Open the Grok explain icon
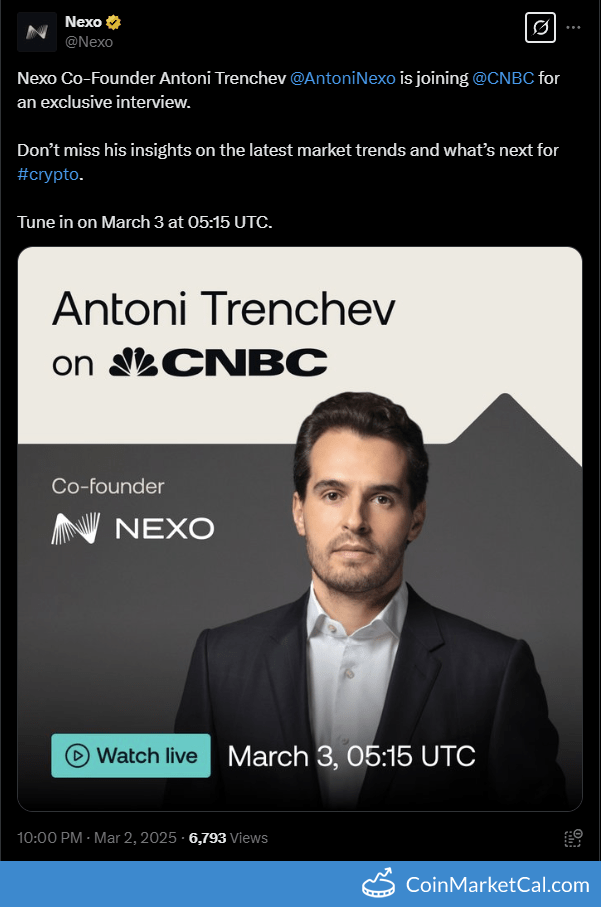 tap(540, 28)
